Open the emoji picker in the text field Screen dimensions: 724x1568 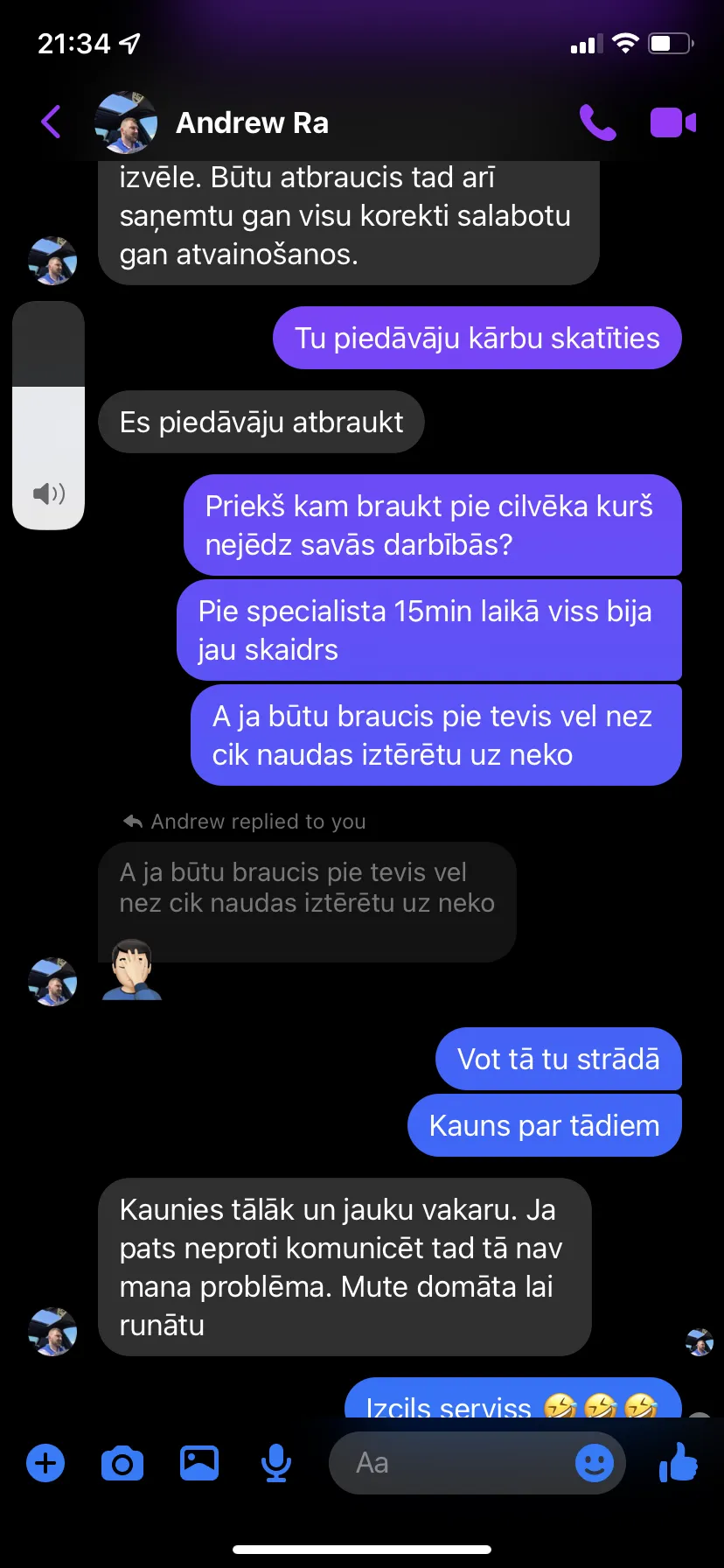pos(595,1463)
